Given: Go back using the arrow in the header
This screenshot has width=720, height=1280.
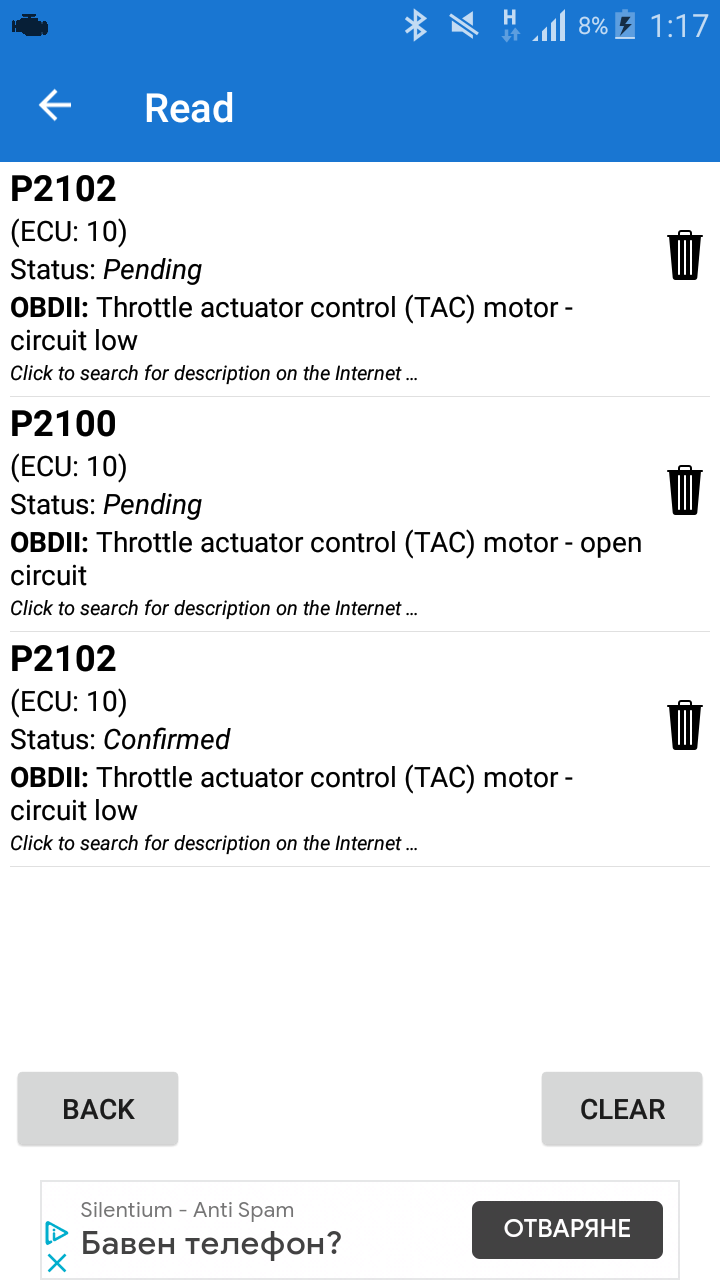Looking at the screenshot, I should pos(55,106).
